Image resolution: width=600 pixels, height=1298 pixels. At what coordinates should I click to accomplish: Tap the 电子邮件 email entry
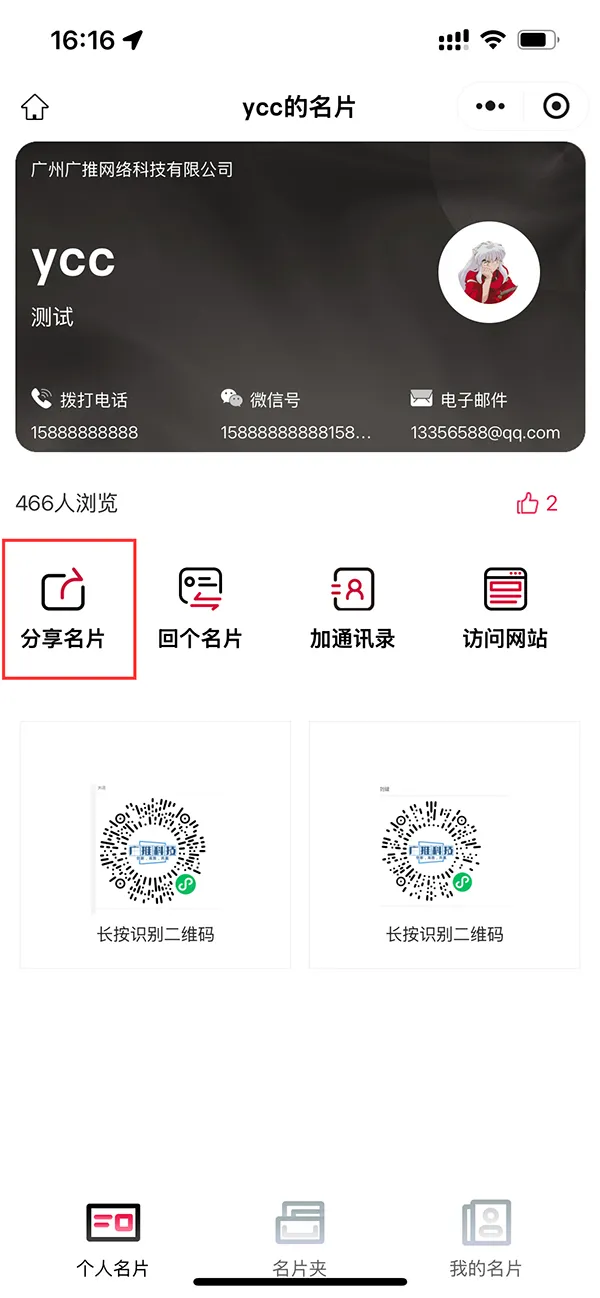485,416
